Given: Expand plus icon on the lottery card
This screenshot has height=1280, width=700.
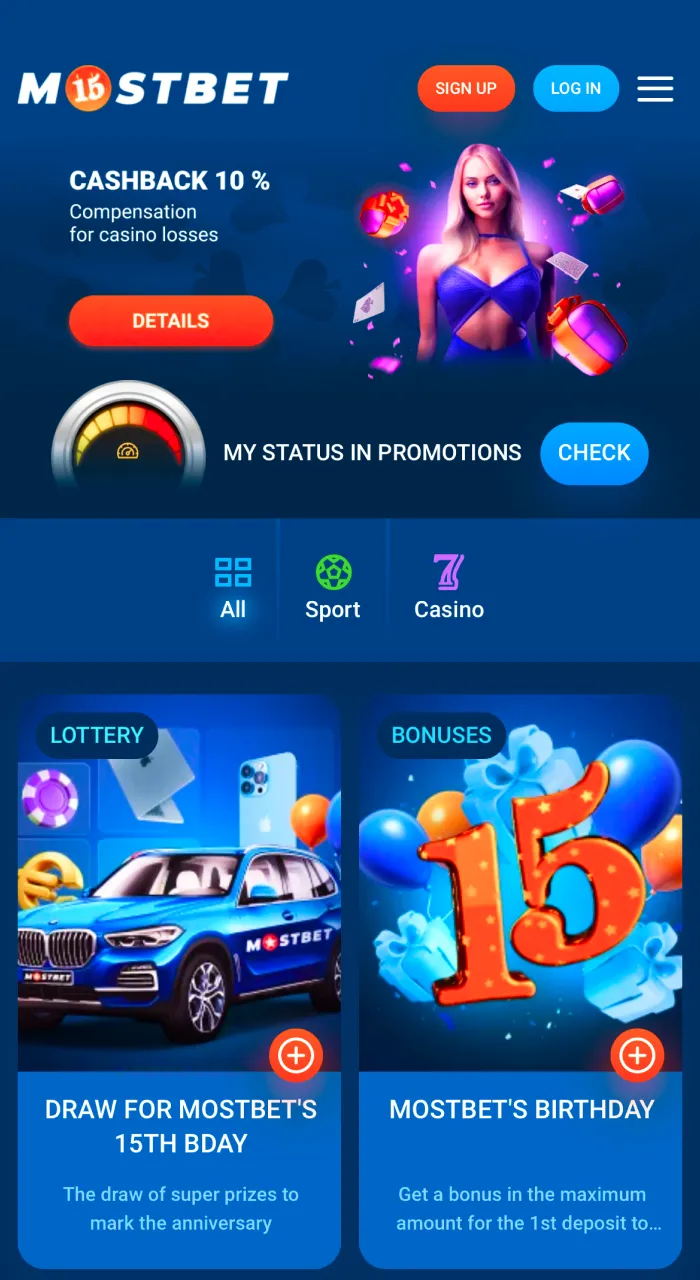Looking at the screenshot, I should coord(296,1055).
